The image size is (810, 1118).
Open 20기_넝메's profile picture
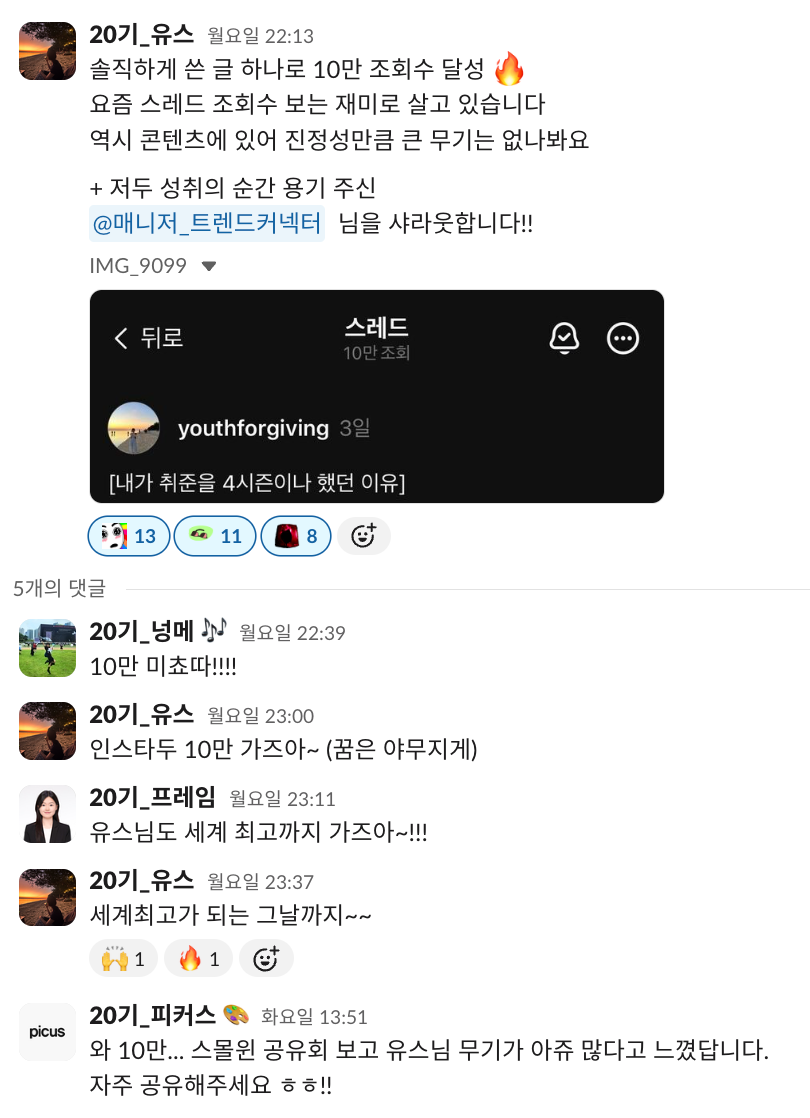(x=48, y=648)
